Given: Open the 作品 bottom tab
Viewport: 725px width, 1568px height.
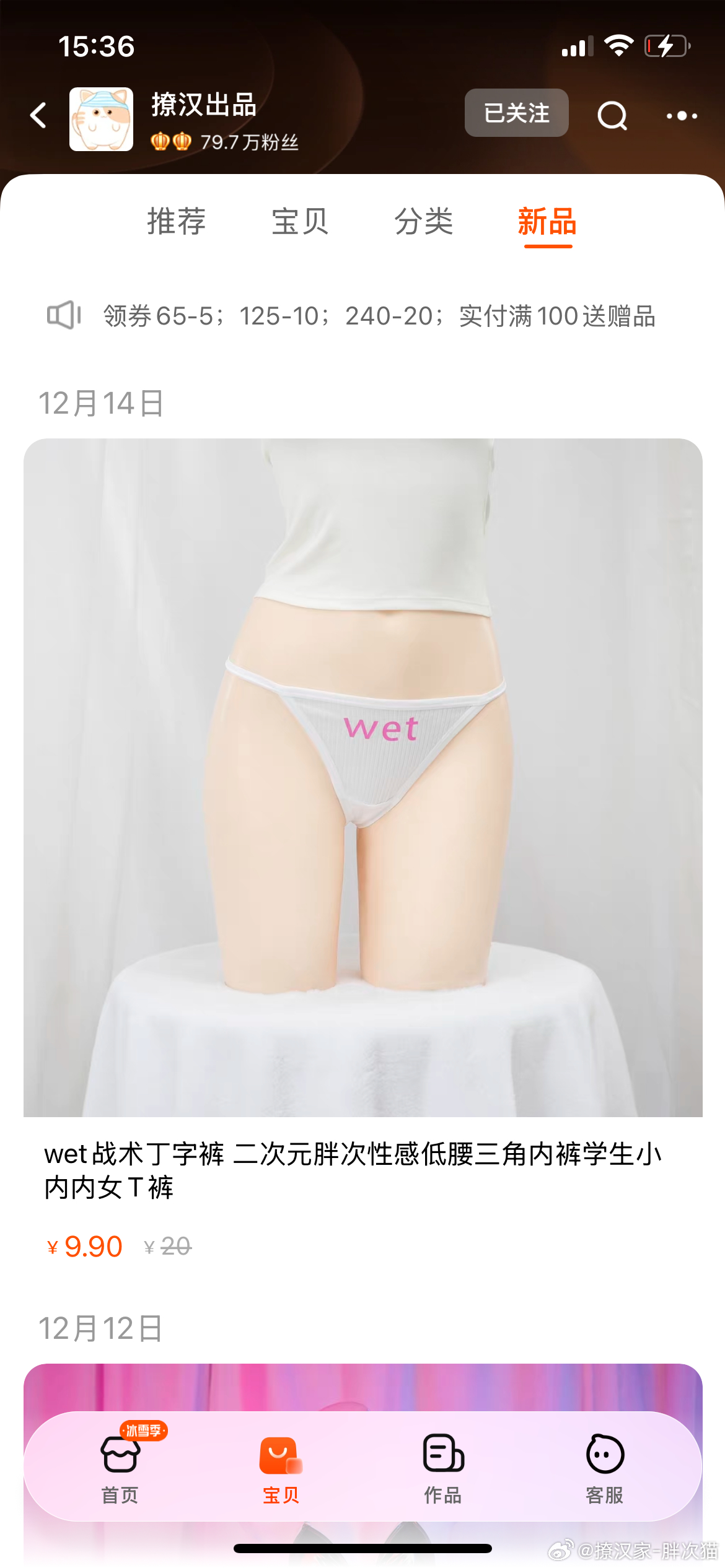Looking at the screenshot, I should (443, 1466).
